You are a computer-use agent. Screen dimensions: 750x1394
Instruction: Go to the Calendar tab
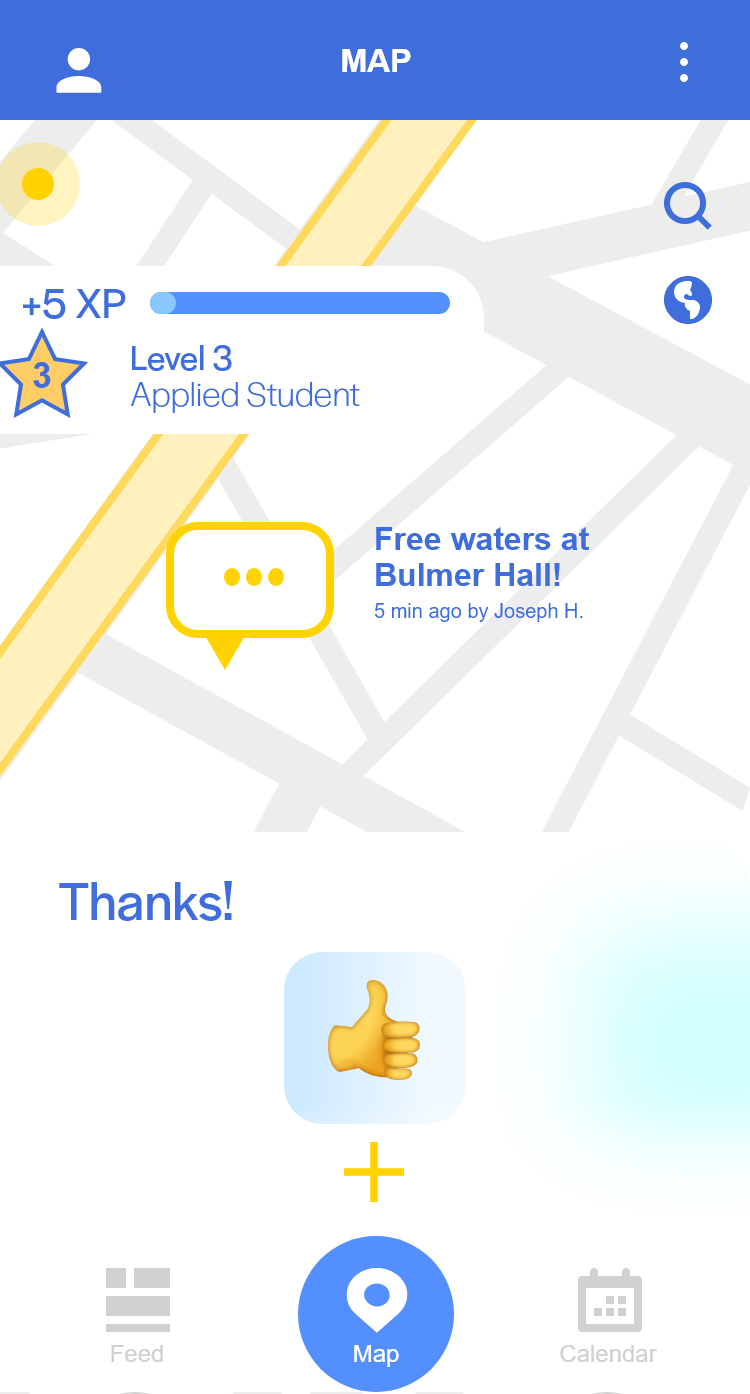click(608, 1316)
